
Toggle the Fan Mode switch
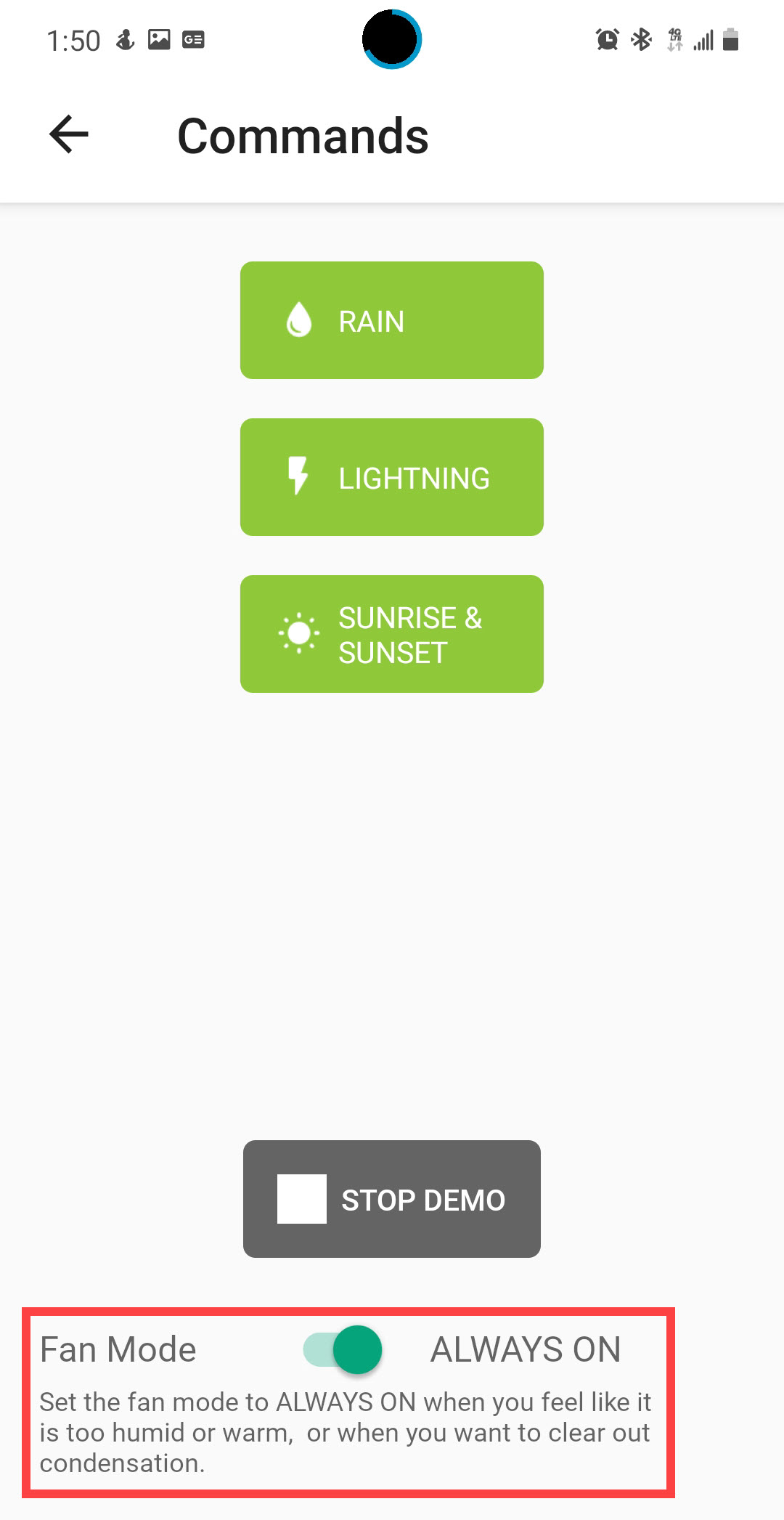(343, 1349)
